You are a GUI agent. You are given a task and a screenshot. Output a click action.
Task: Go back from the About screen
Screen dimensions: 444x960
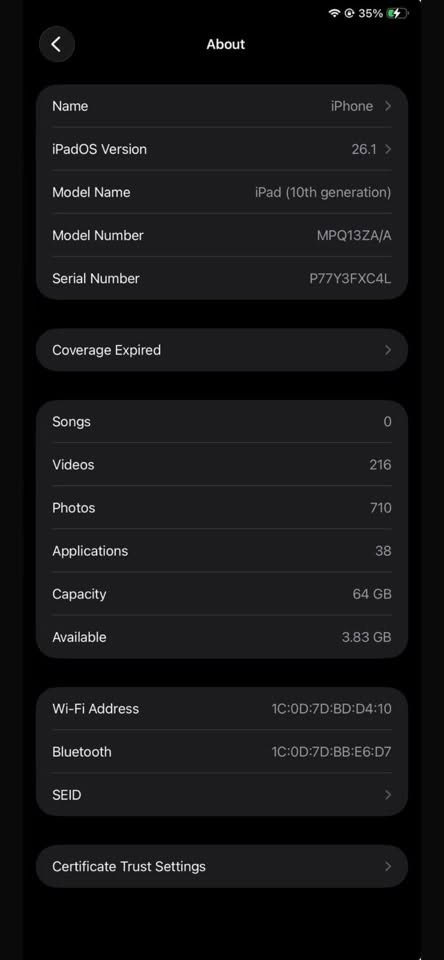click(57, 44)
